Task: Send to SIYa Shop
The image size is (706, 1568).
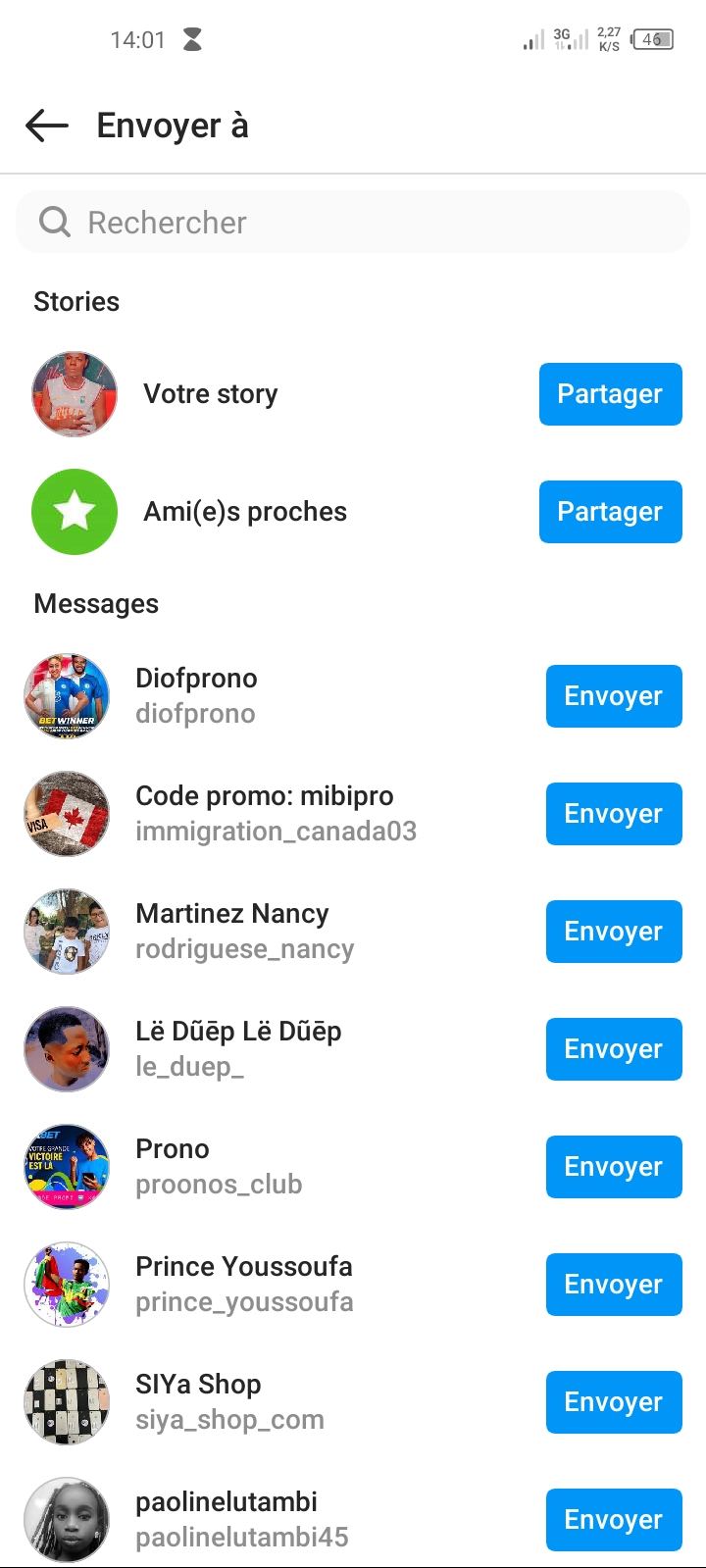Action: (x=613, y=1402)
